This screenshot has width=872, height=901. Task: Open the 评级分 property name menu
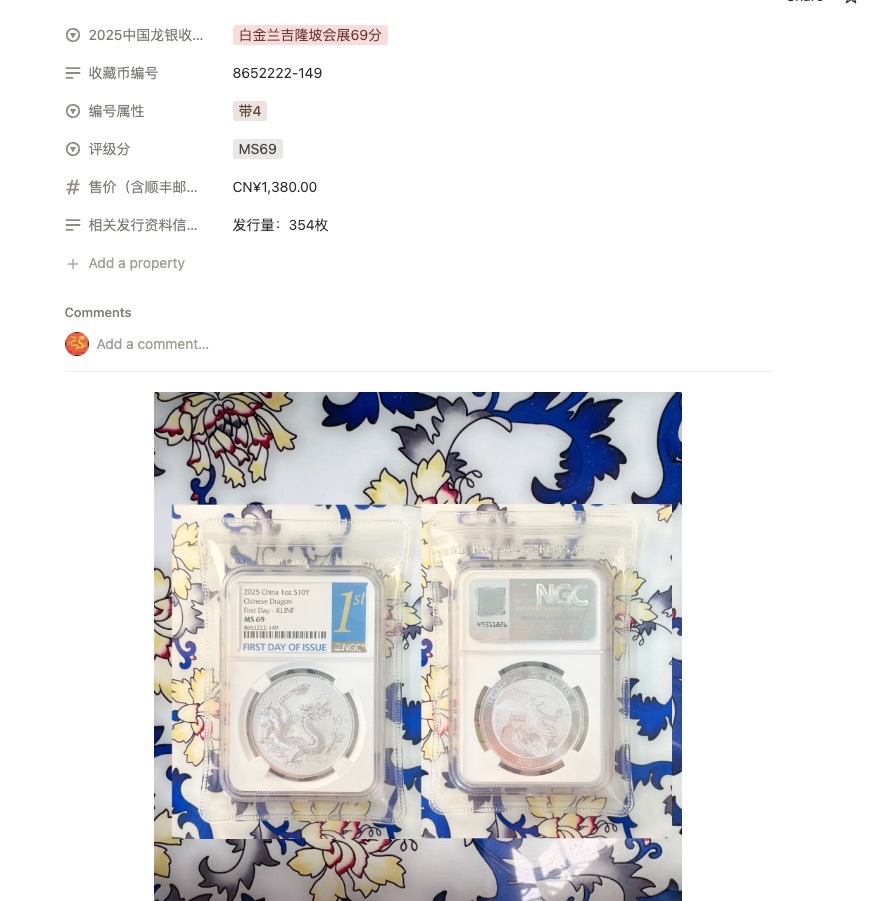pos(109,149)
